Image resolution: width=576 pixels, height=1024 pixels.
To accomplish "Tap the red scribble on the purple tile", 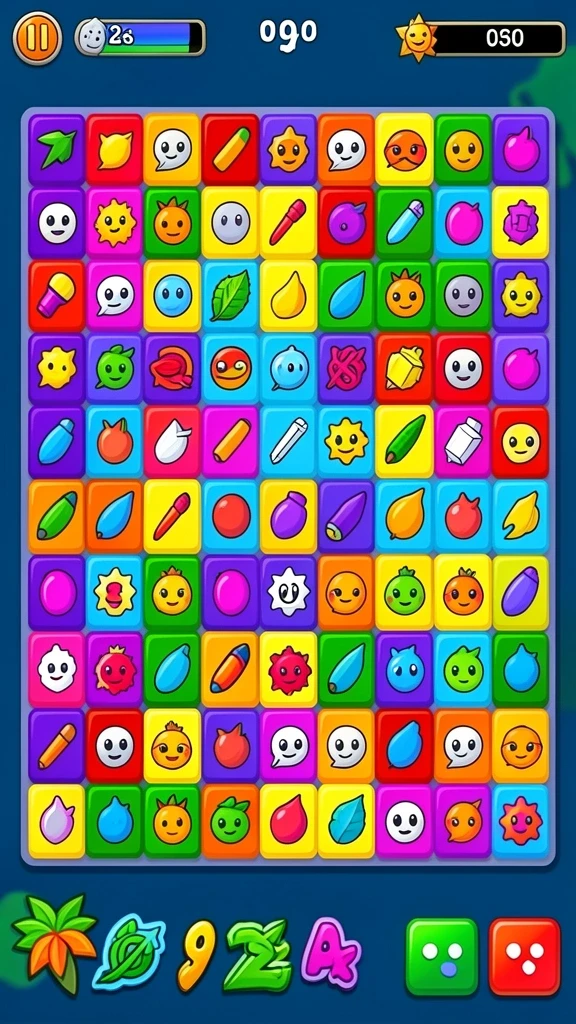I will click(345, 368).
